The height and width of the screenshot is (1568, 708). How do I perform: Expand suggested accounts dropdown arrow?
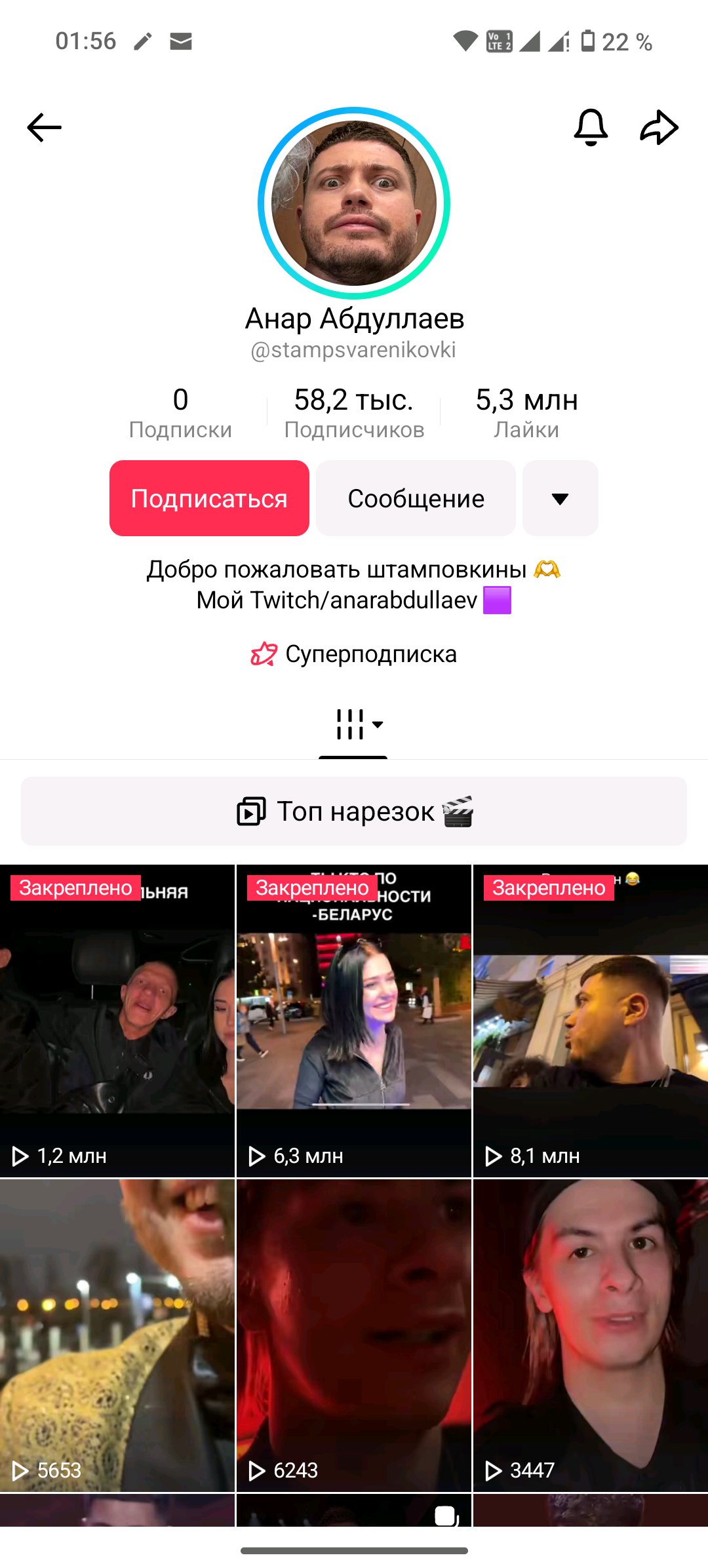560,498
